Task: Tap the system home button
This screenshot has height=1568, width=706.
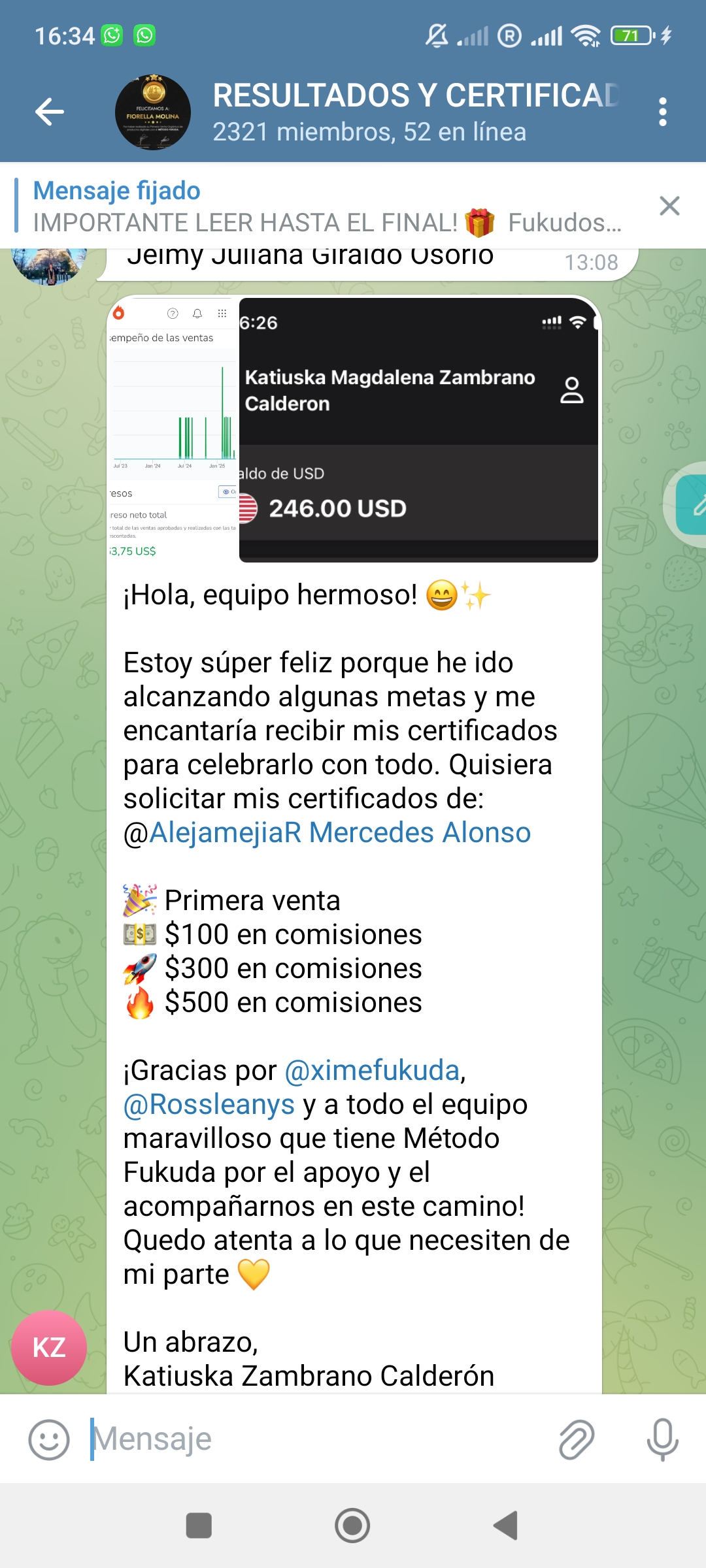Action: (x=352, y=1526)
